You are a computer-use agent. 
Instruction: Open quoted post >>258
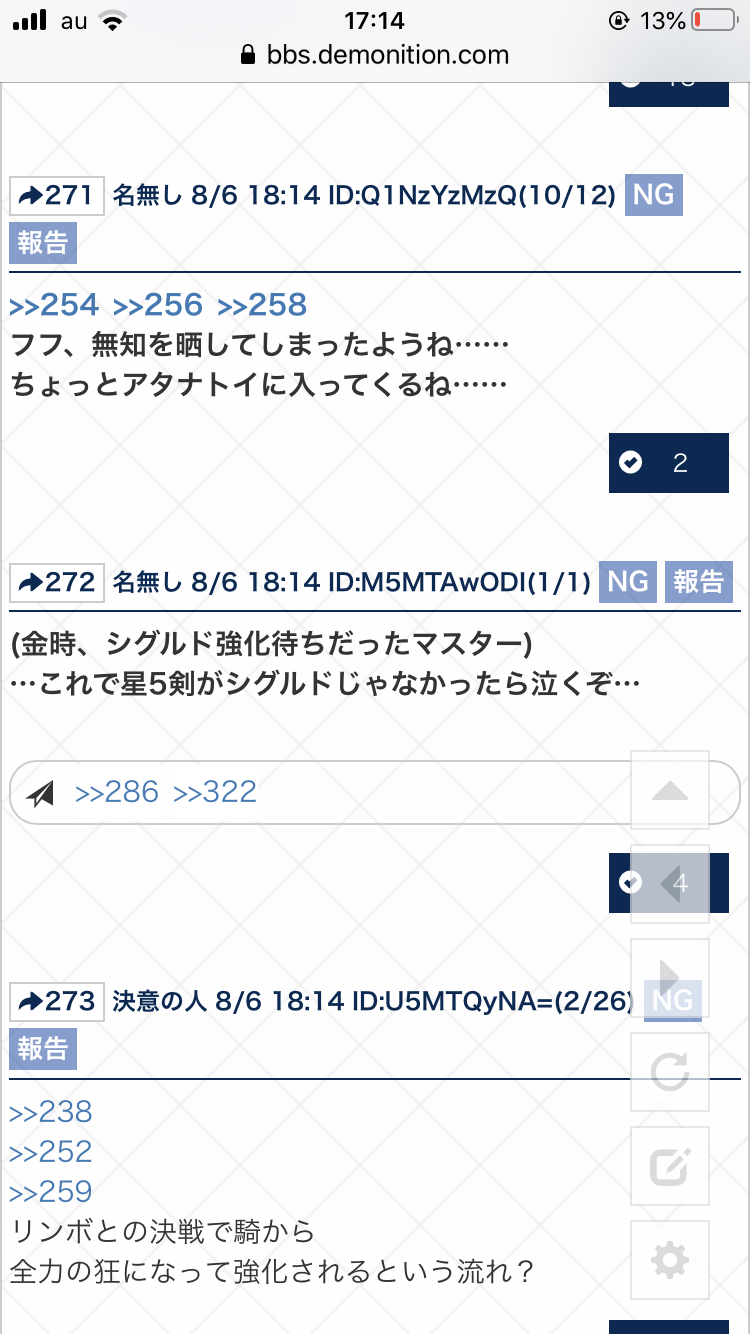click(262, 305)
